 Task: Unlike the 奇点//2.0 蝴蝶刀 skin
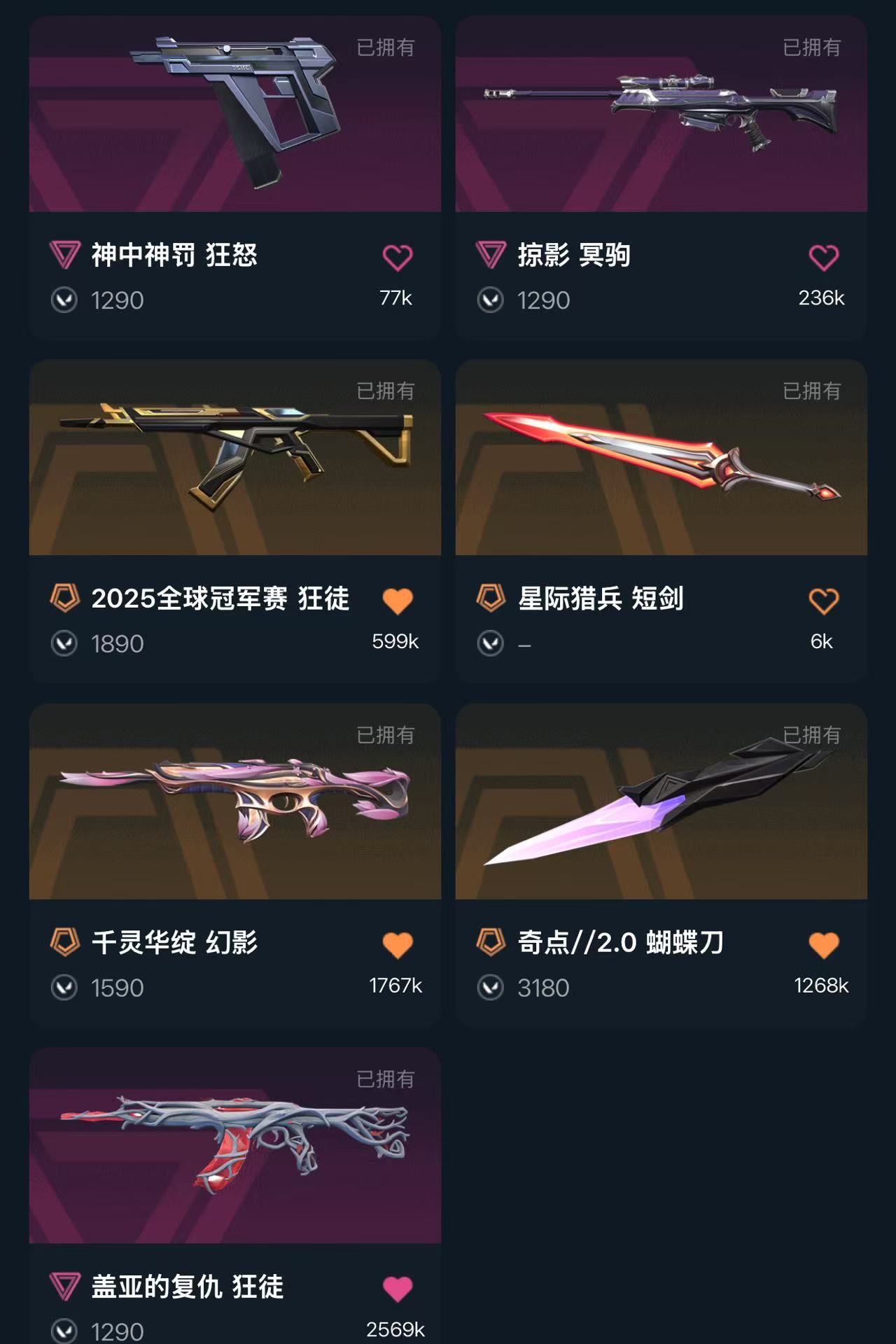pyautogui.click(x=823, y=945)
